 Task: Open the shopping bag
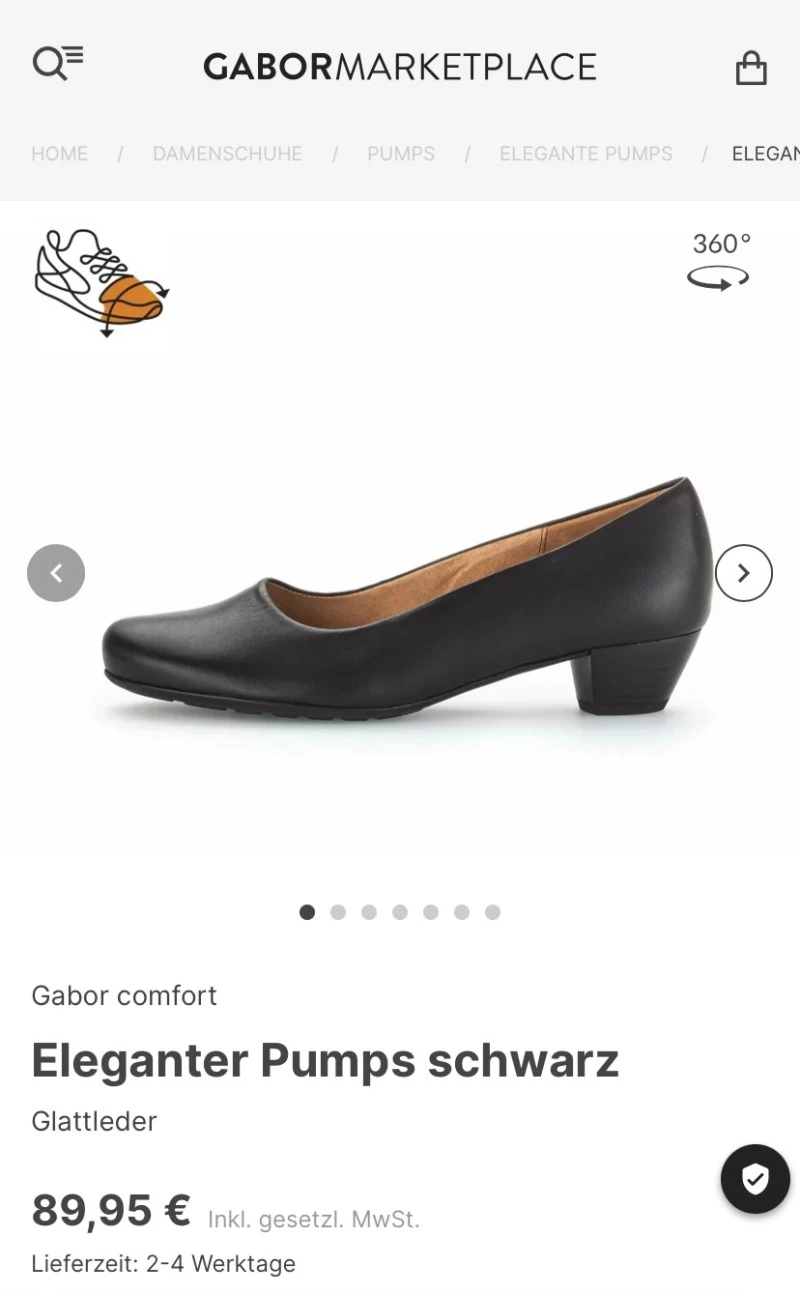[751, 68]
